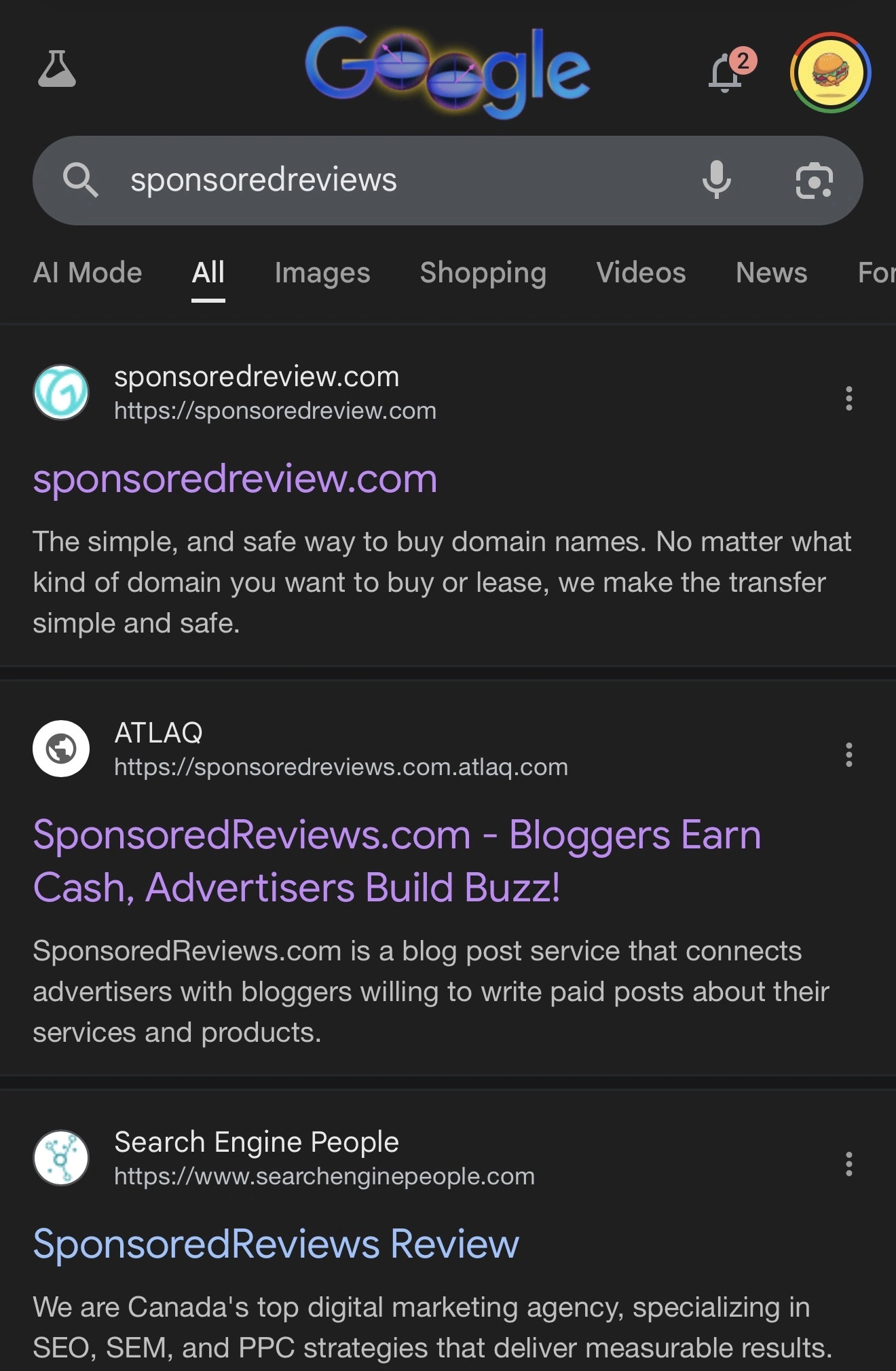This screenshot has width=896, height=1371.
Task: Switch to the News tab
Action: point(771,273)
